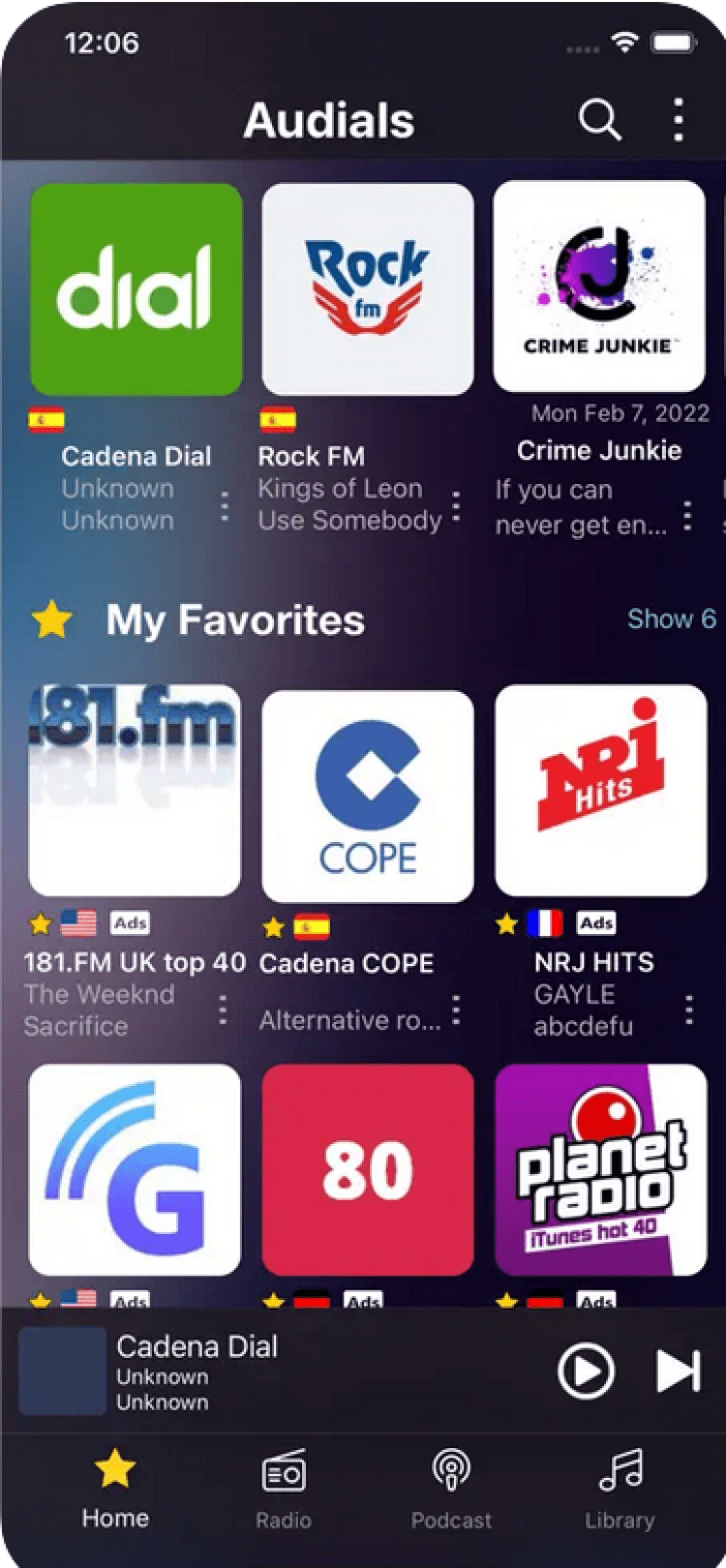Image resolution: width=726 pixels, height=1568 pixels.
Task: Open the NRJ HITS station tile
Action: pyautogui.click(x=600, y=791)
